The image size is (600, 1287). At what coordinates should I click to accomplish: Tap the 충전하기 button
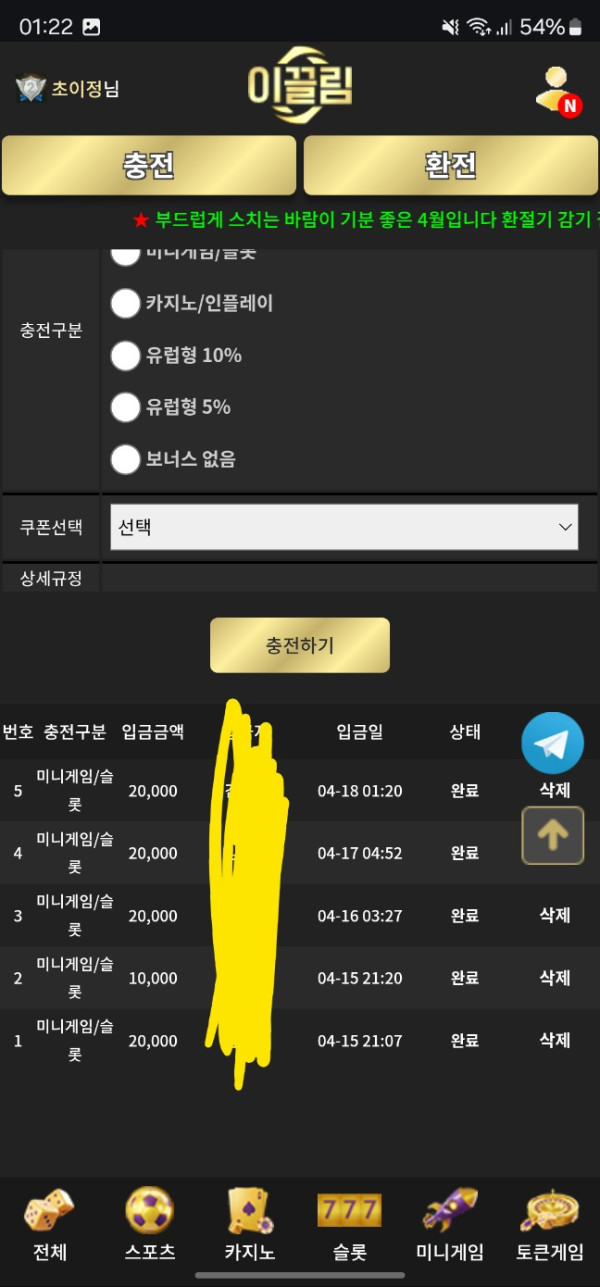click(x=299, y=645)
